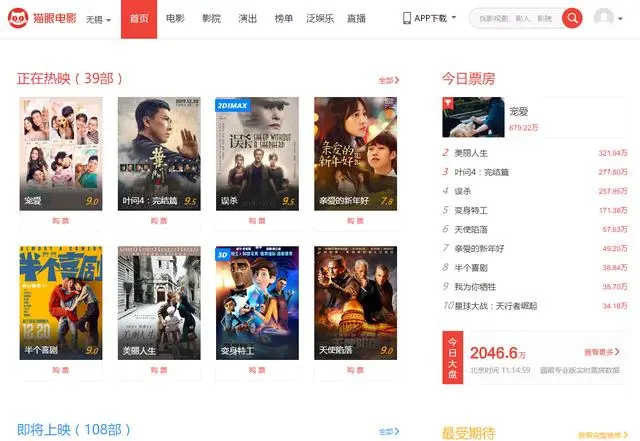Image resolution: width=640 pixels, height=441 pixels.
Task: Go to the 榜单 tab
Action: click(284, 19)
